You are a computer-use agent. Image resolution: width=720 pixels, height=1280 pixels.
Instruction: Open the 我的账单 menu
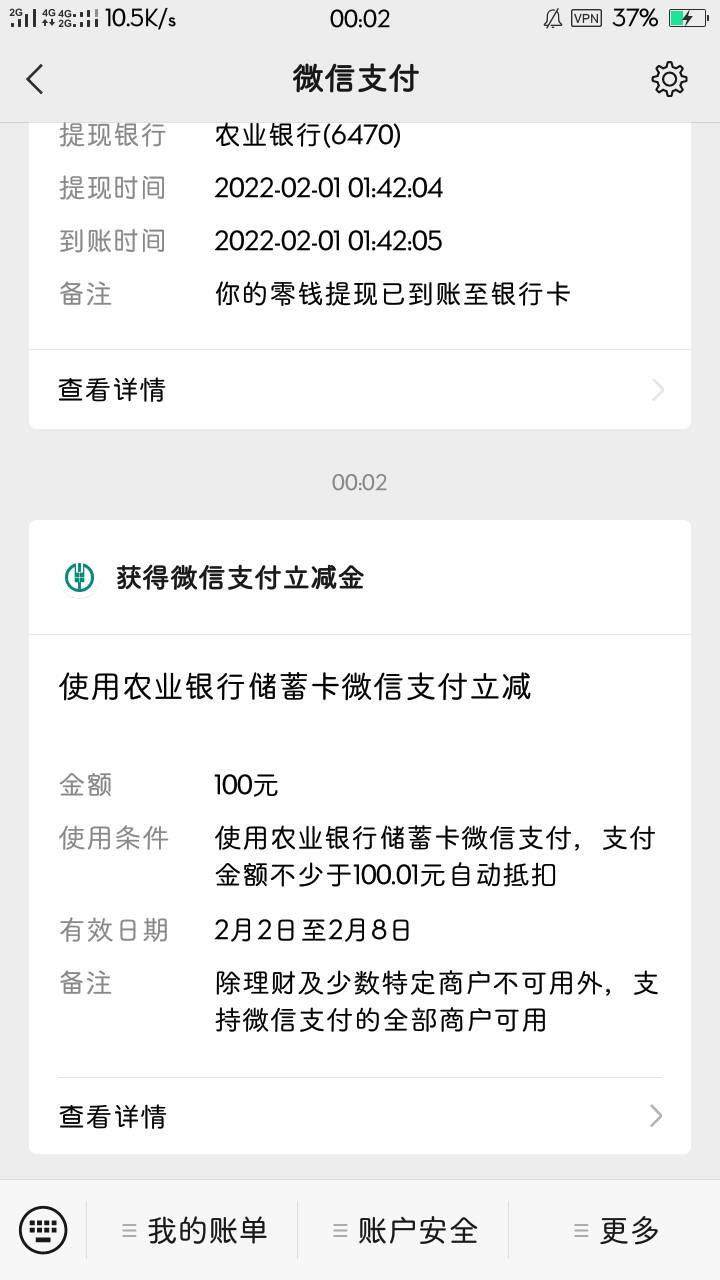pos(194,1231)
